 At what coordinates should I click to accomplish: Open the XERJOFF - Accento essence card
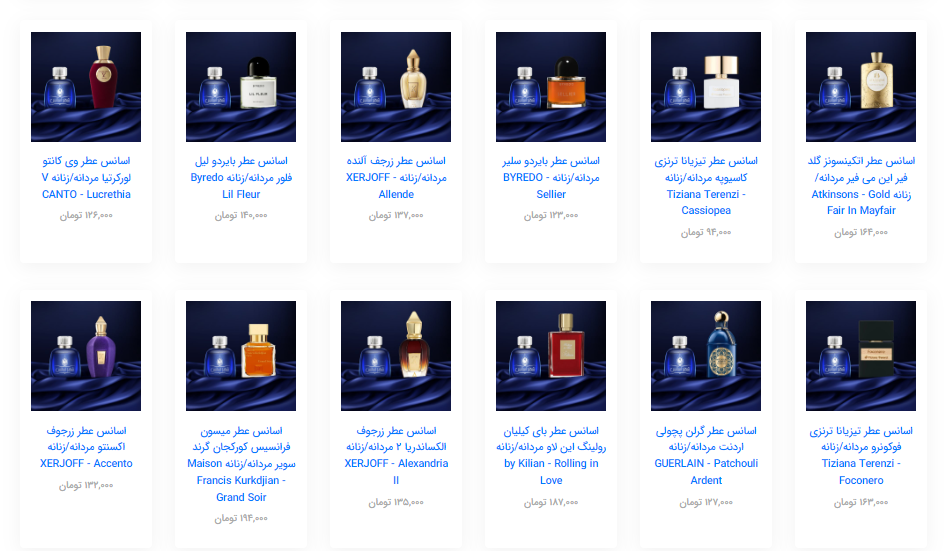[86, 446]
